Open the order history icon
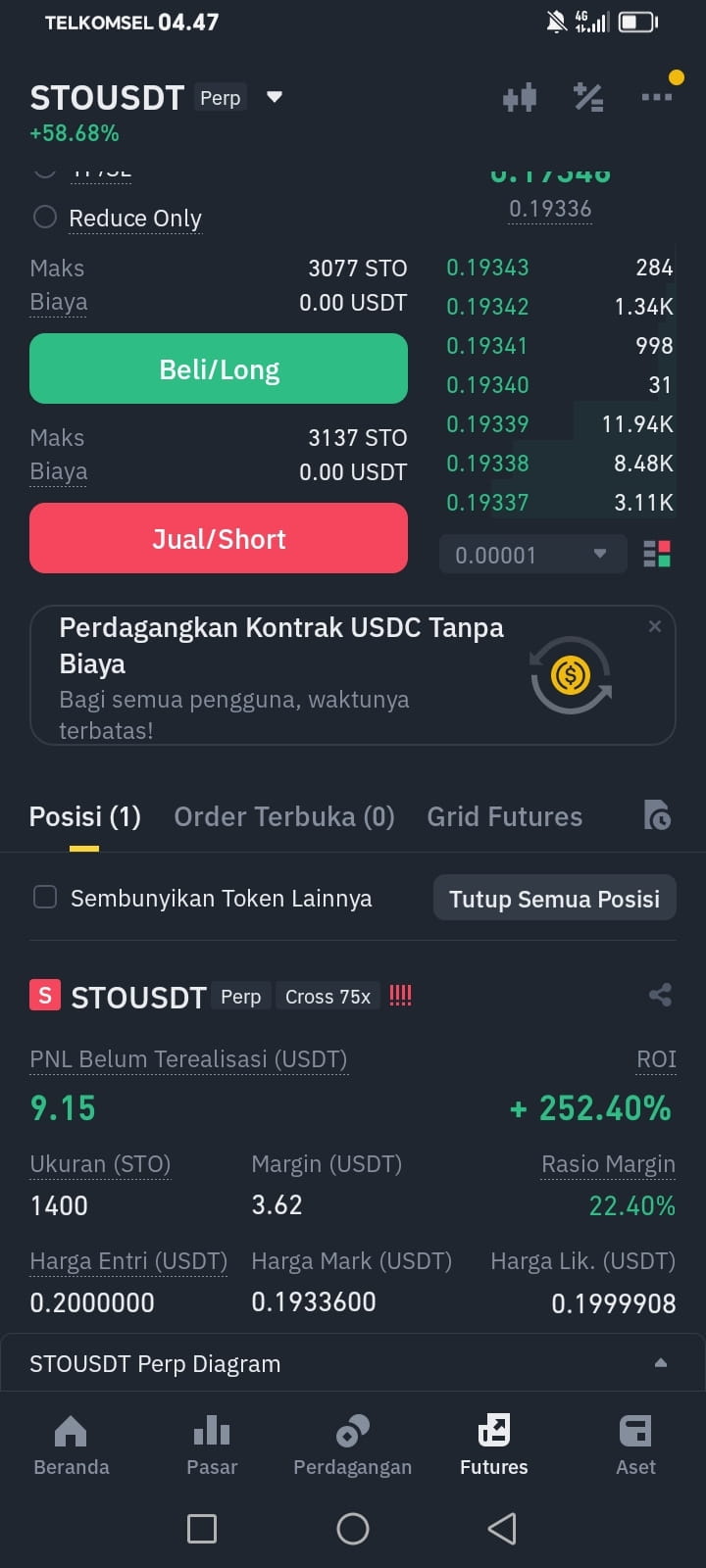The image size is (706, 1568). (657, 815)
